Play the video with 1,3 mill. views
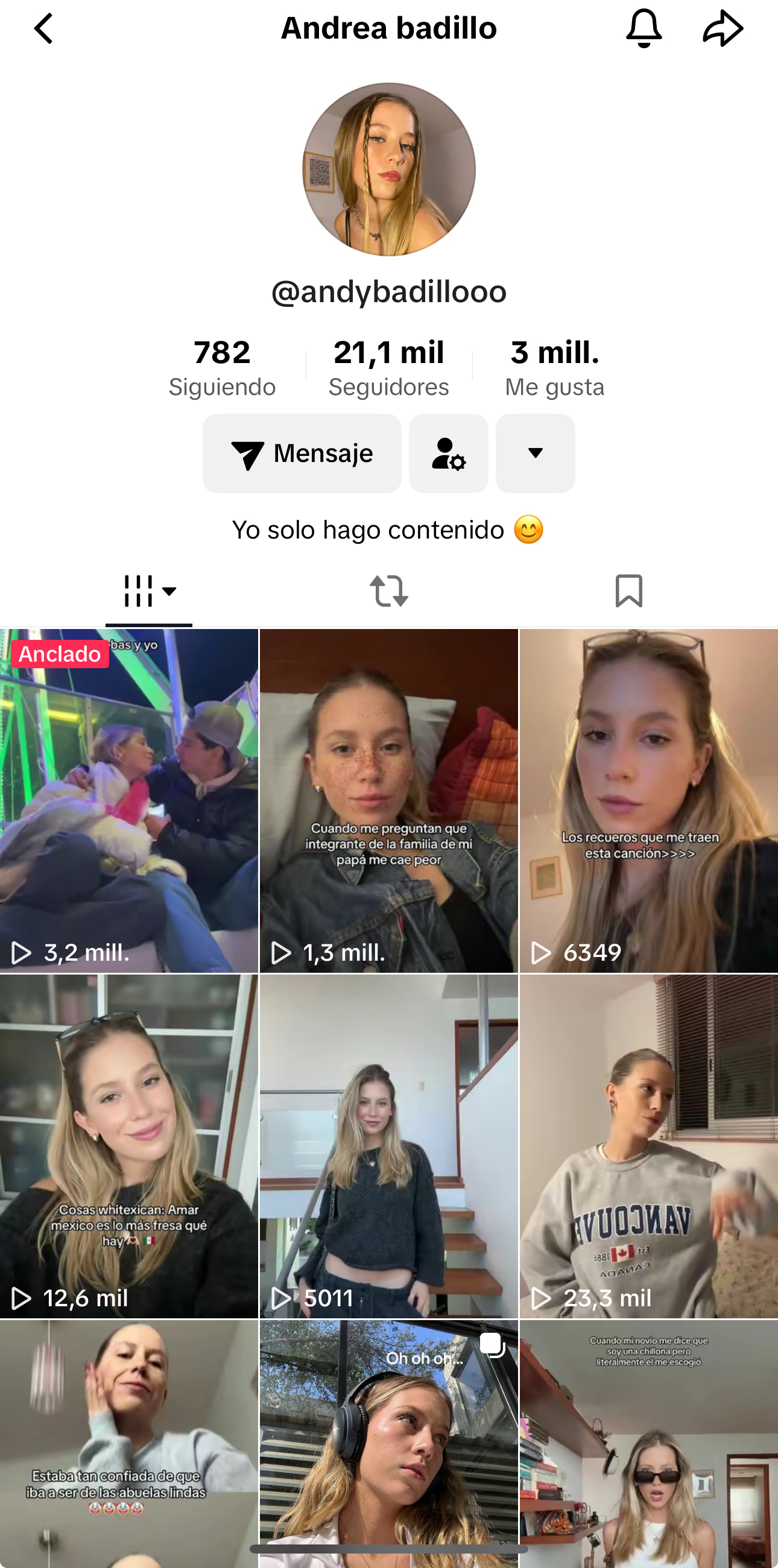The image size is (778, 1568). (389, 800)
